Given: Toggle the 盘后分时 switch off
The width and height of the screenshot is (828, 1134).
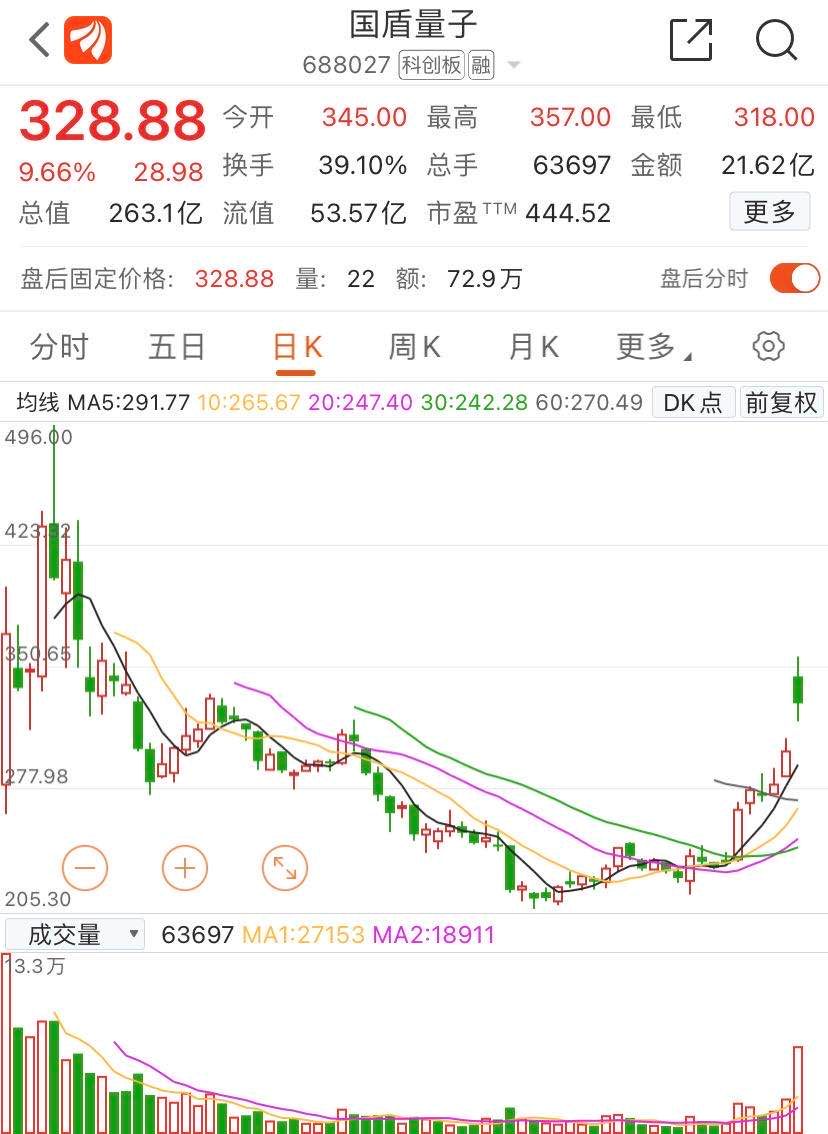Looking at the screenshot, I should tap(794, 278).
